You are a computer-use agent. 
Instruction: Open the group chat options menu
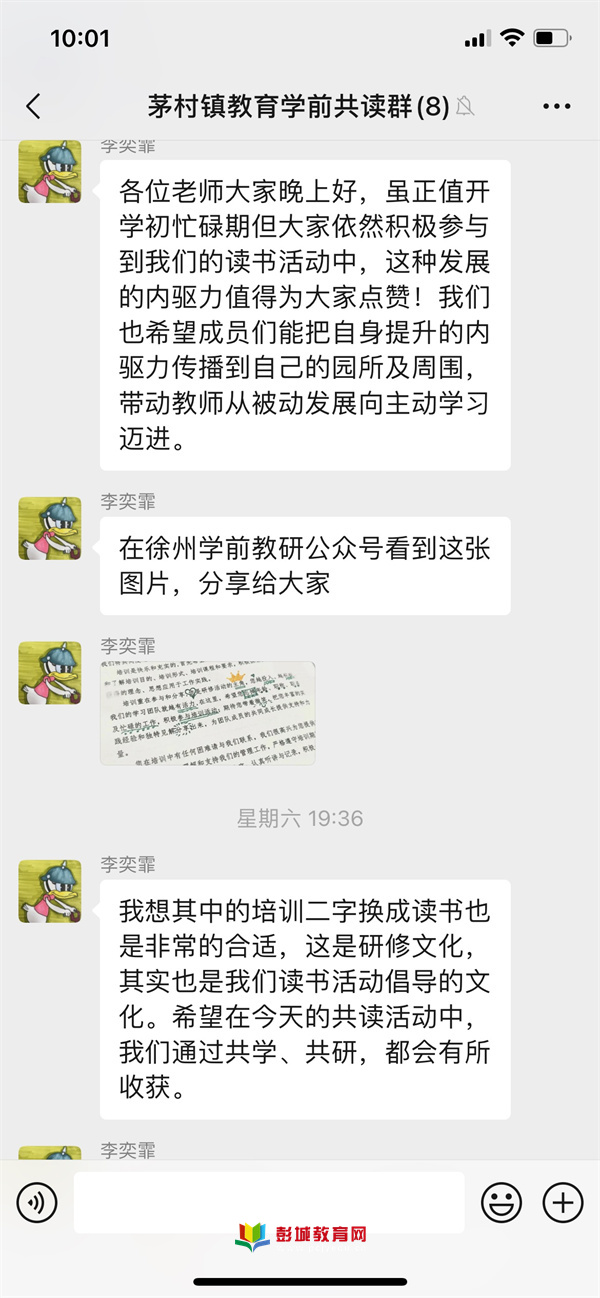tap(556, 107)
